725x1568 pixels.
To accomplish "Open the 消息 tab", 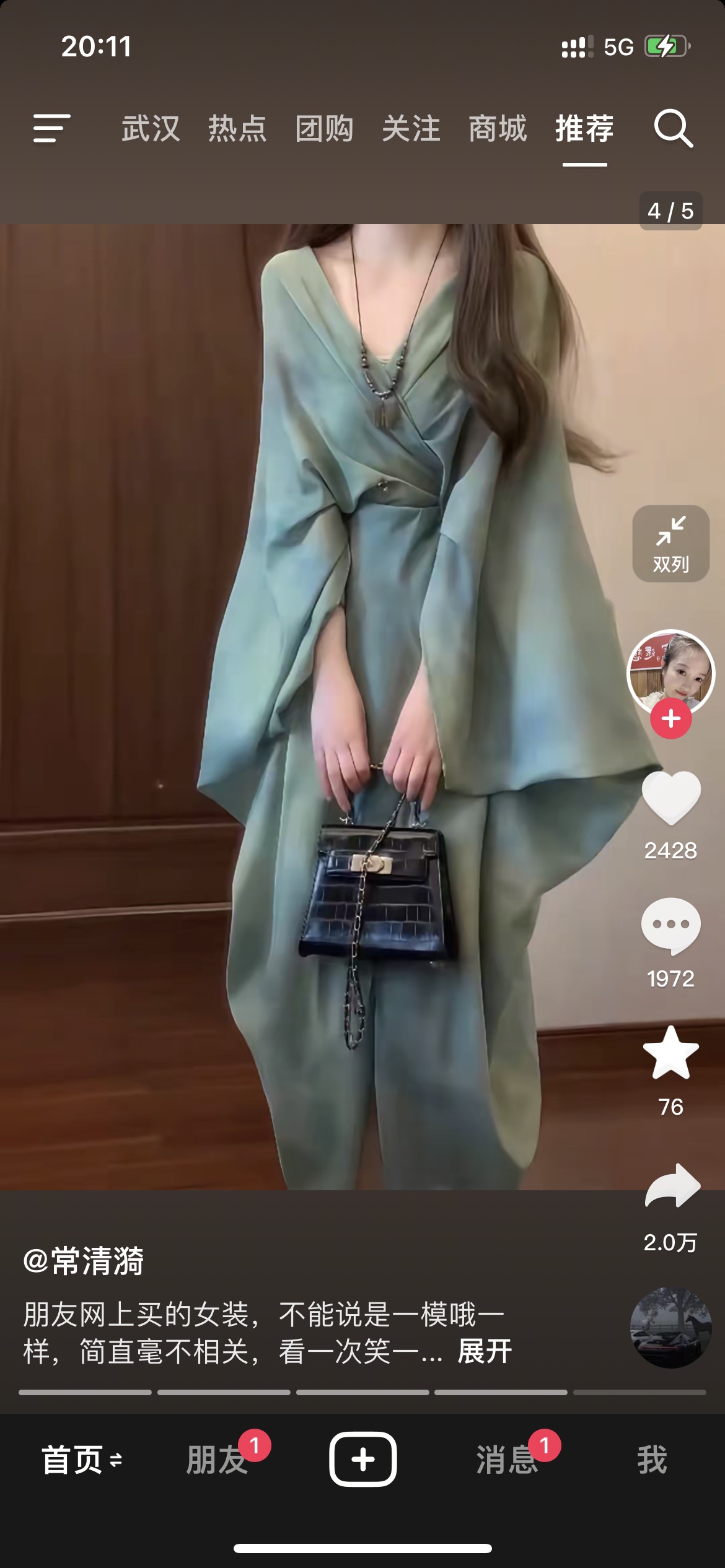I will tap(507, 1460).
